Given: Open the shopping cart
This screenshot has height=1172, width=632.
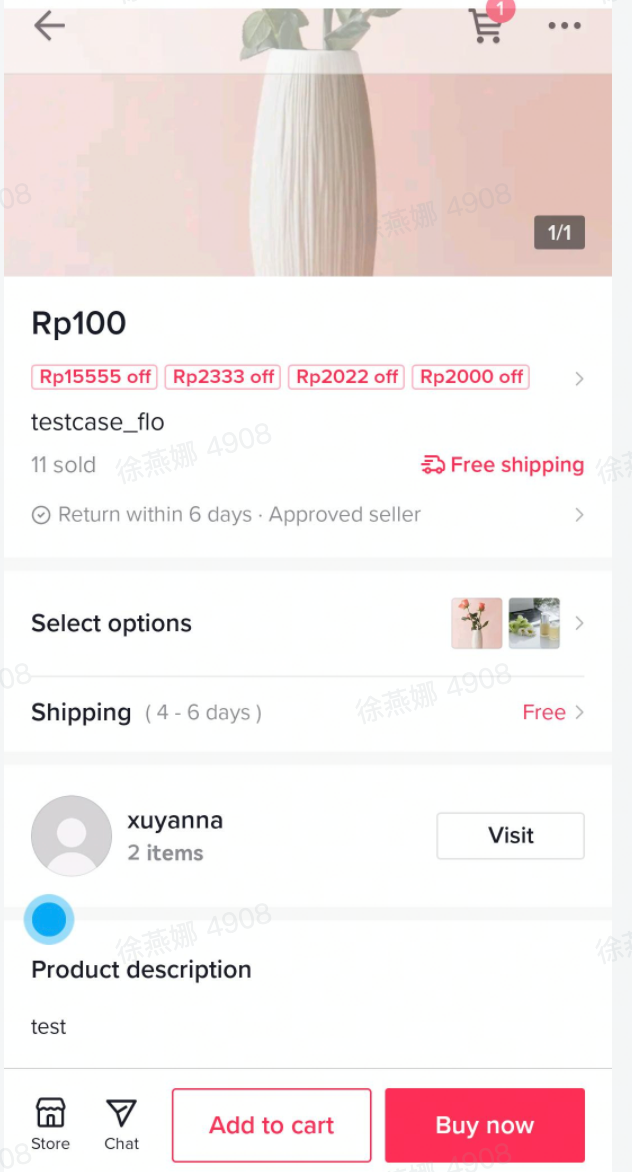Looking at the screenshot, I should [x=487, y=27].
